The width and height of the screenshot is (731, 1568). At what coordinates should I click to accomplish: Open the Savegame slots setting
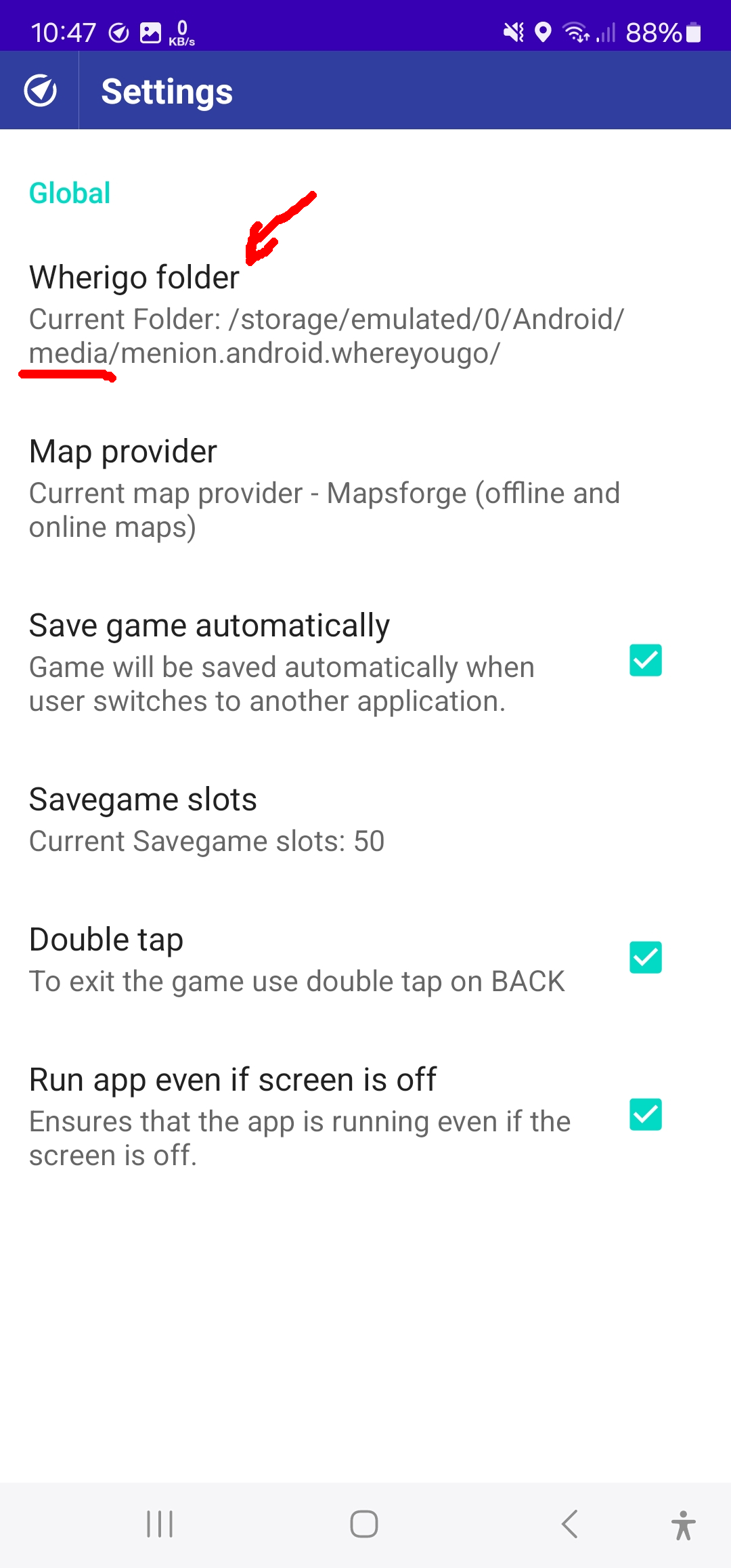[x=365, y=821]
